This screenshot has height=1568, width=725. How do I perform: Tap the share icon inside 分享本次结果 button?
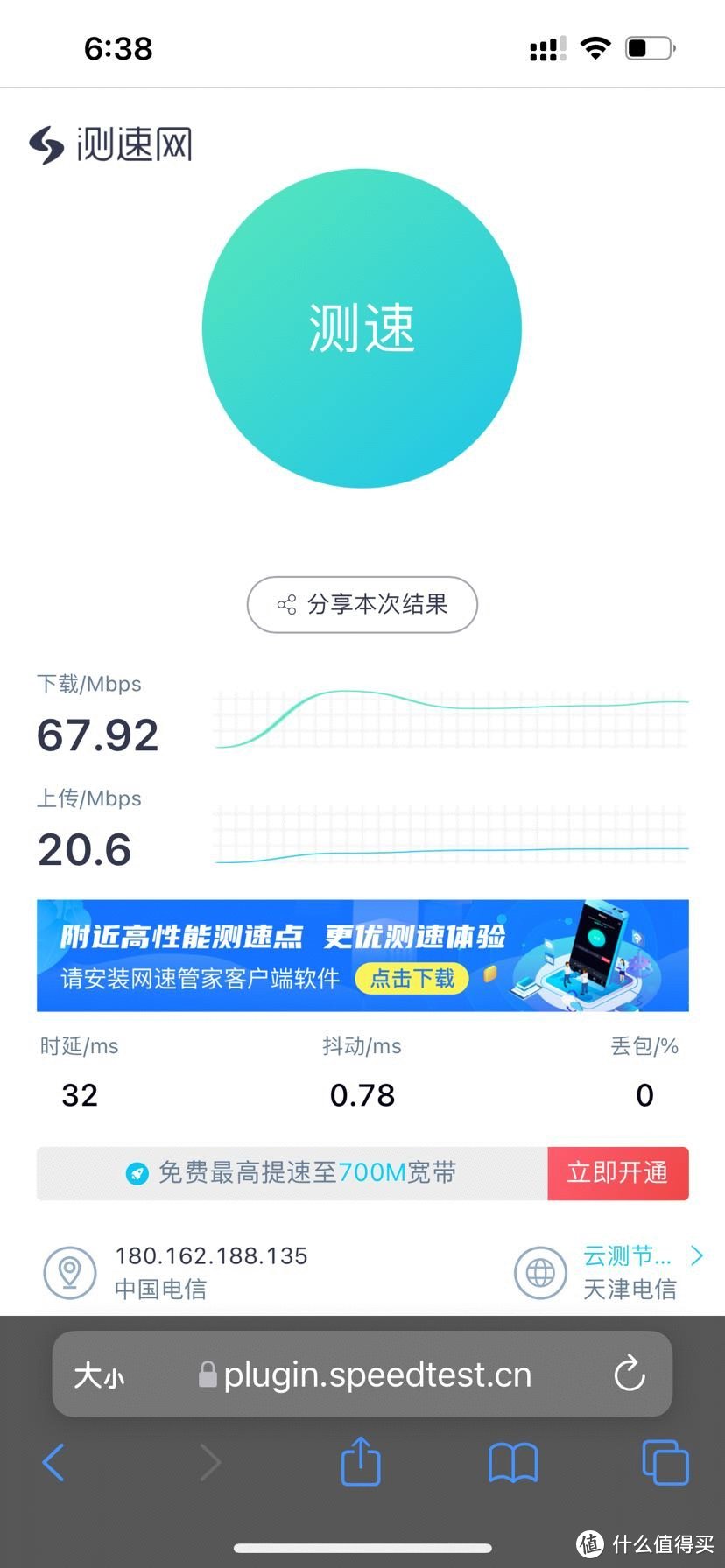pyautogui.click(x=286, y=604)
